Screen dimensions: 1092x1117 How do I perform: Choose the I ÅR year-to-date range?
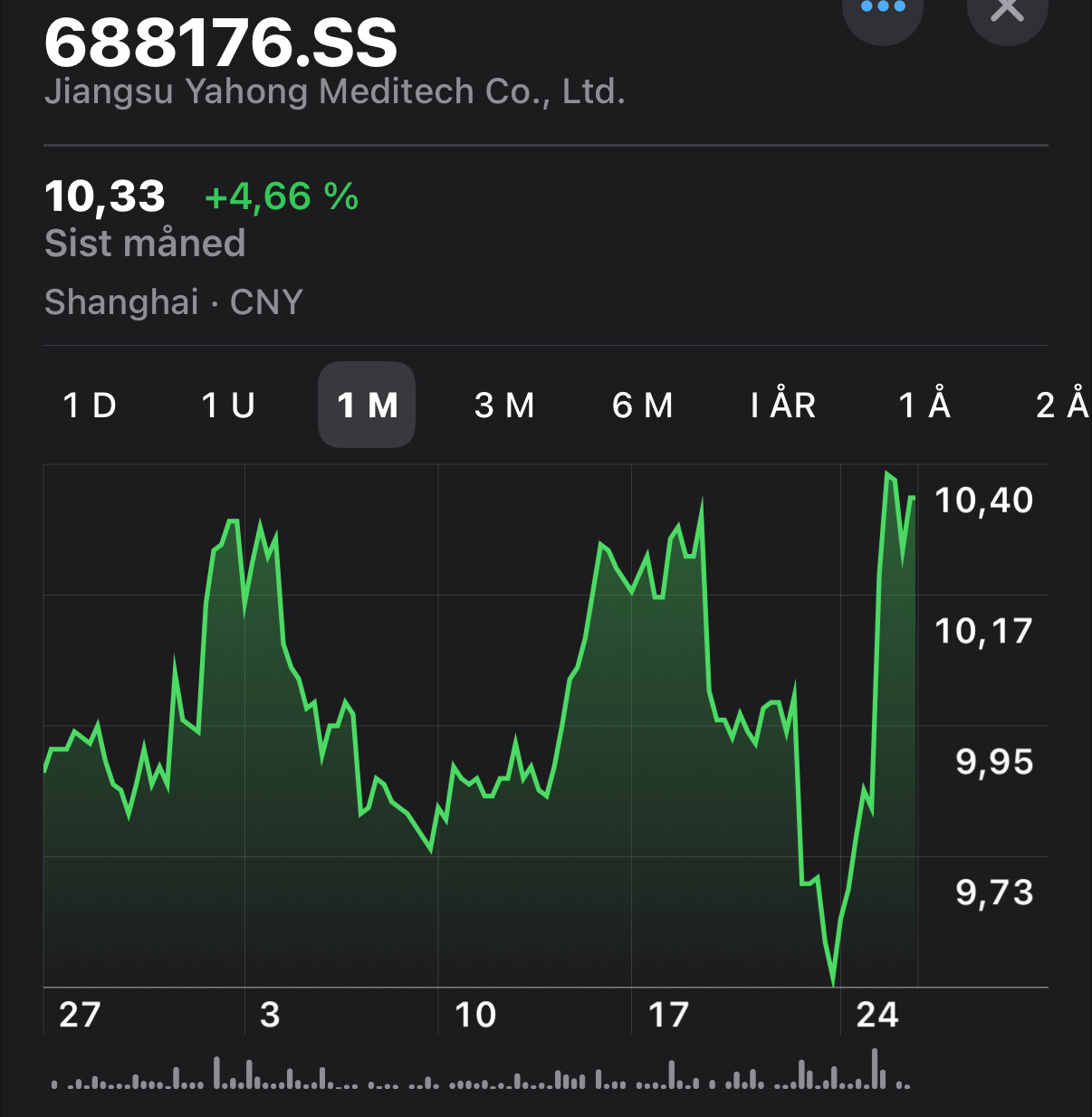click(x=783, y=405)
